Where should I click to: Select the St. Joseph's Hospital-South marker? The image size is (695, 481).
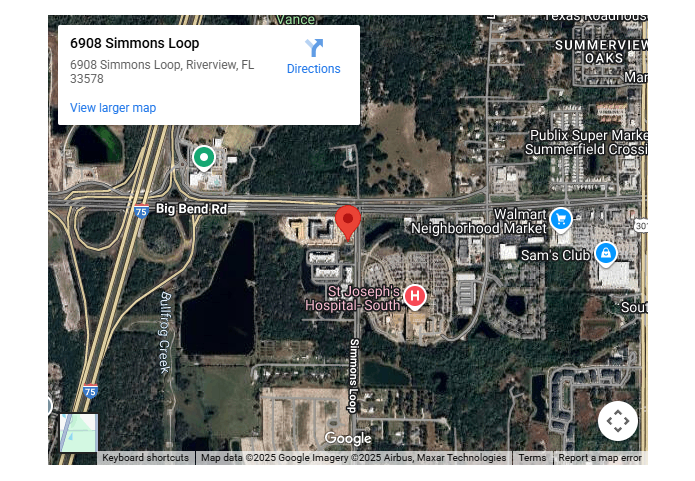click(x=414, y=296)
